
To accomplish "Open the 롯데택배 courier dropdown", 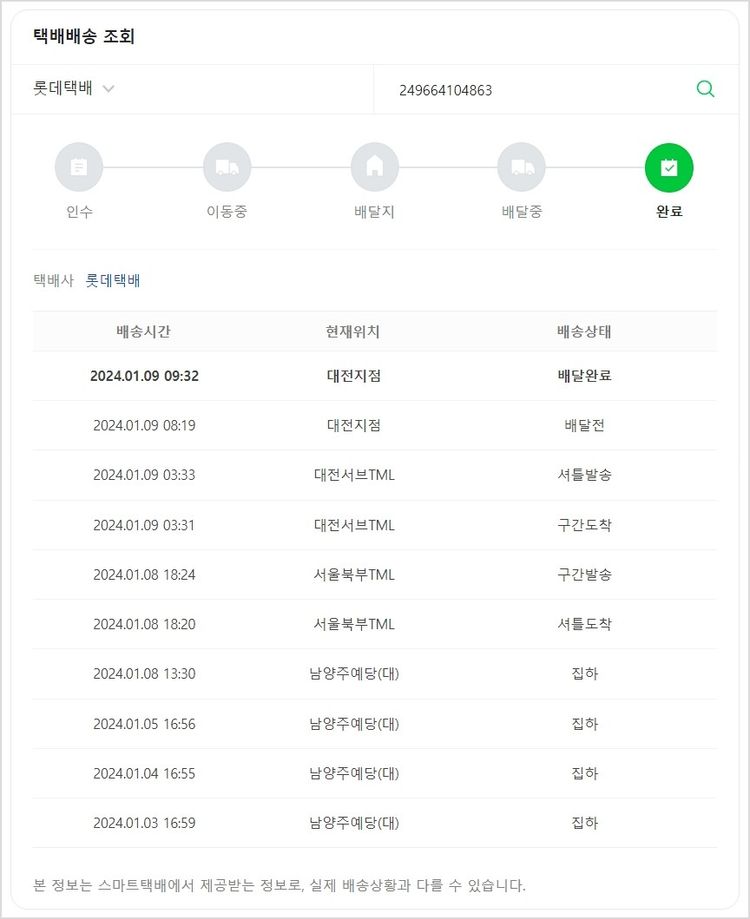I will (75, 89).
